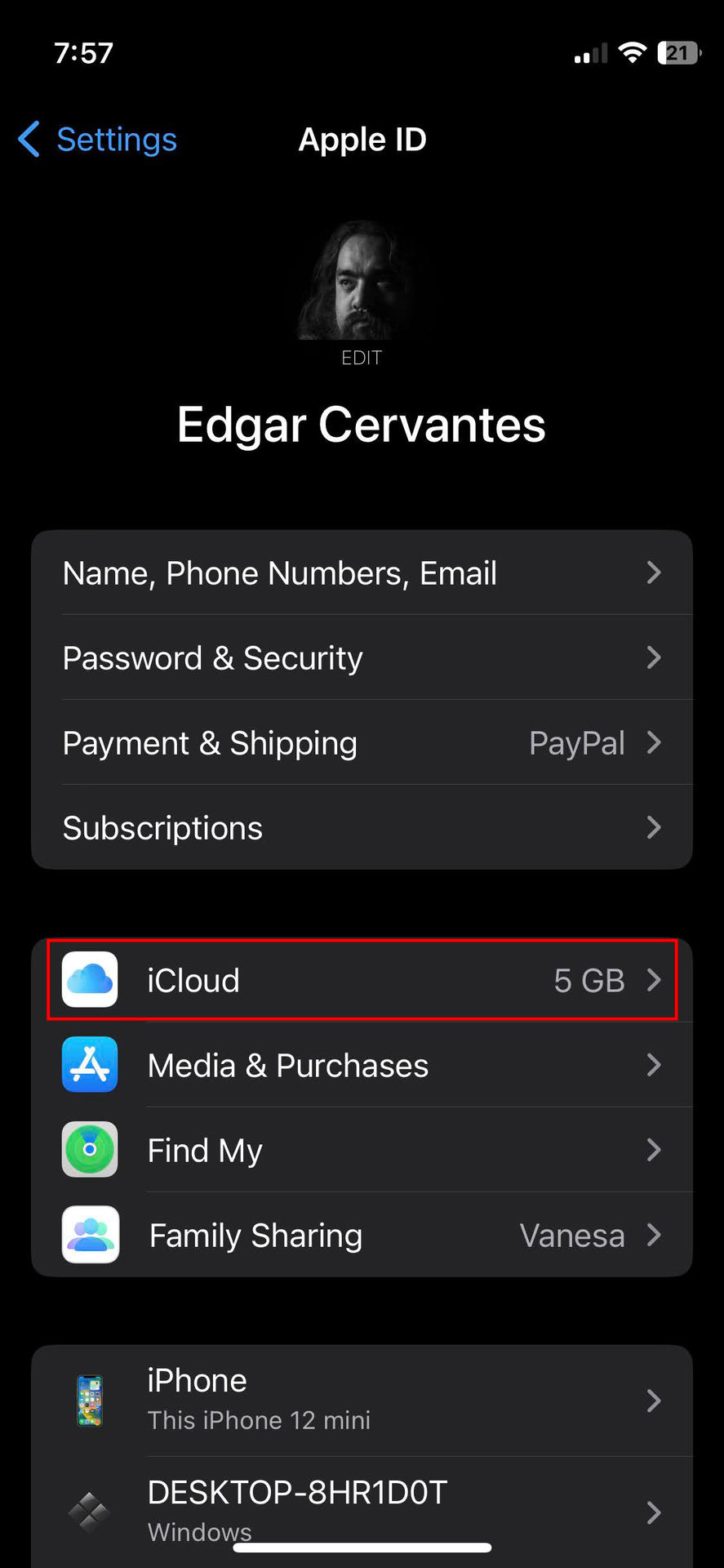Open Name, Phone Numbers, Email
724x1568 pixels.
pyautogui.click(x=362, y=573)
